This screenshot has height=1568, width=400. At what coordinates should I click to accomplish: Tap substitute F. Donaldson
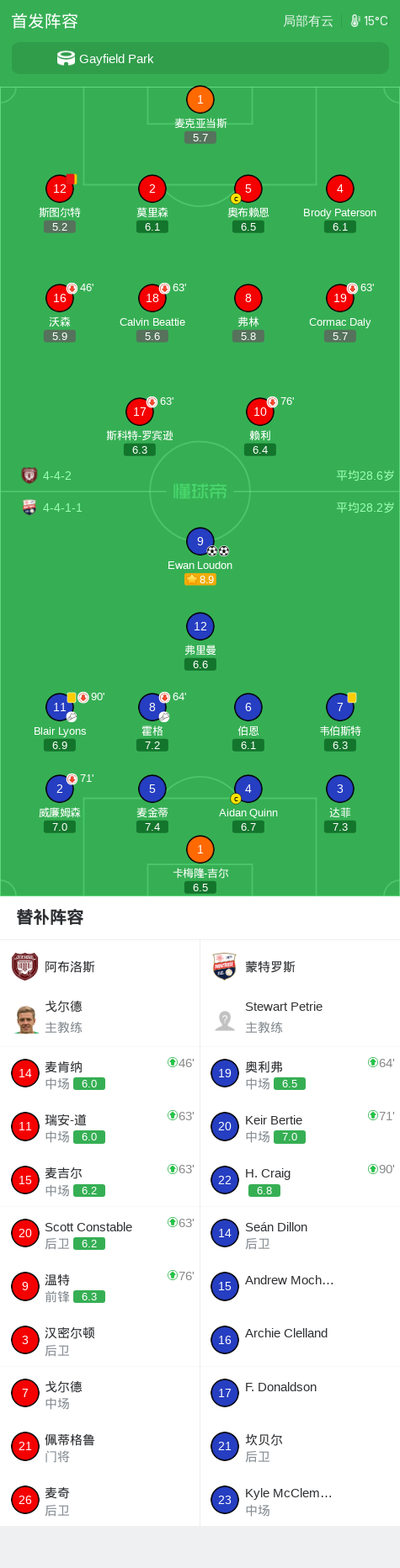pyautogui.click(x=300, y=1393)
